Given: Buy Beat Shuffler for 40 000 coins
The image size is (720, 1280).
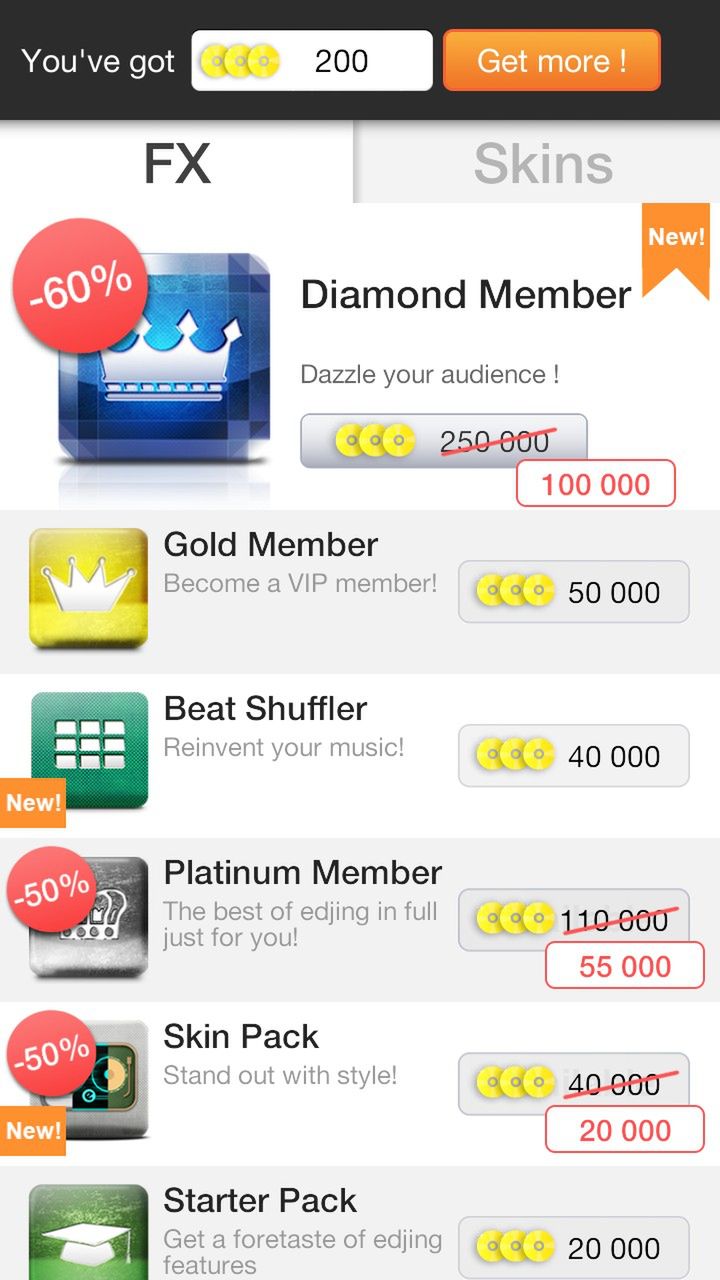Looking at the screenshot, I should click(573, 756).
